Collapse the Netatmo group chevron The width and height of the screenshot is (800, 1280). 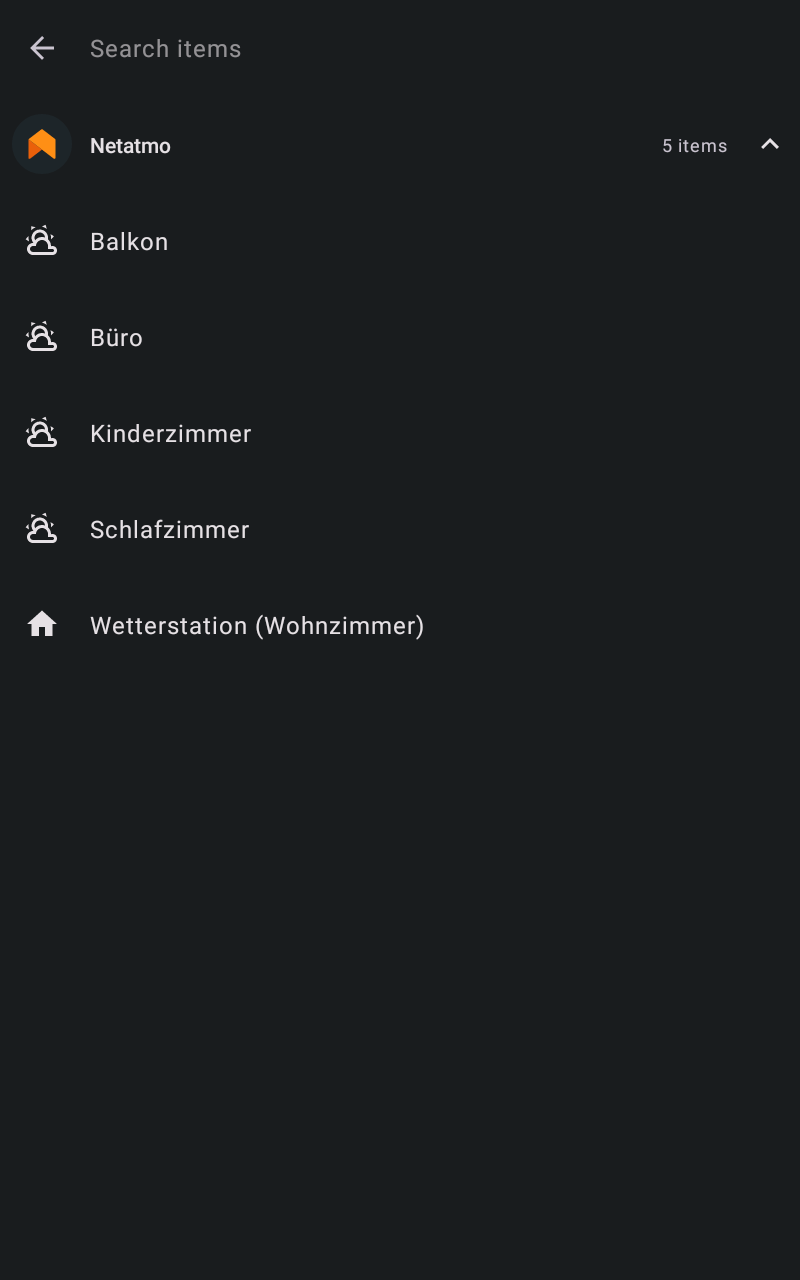769,145
